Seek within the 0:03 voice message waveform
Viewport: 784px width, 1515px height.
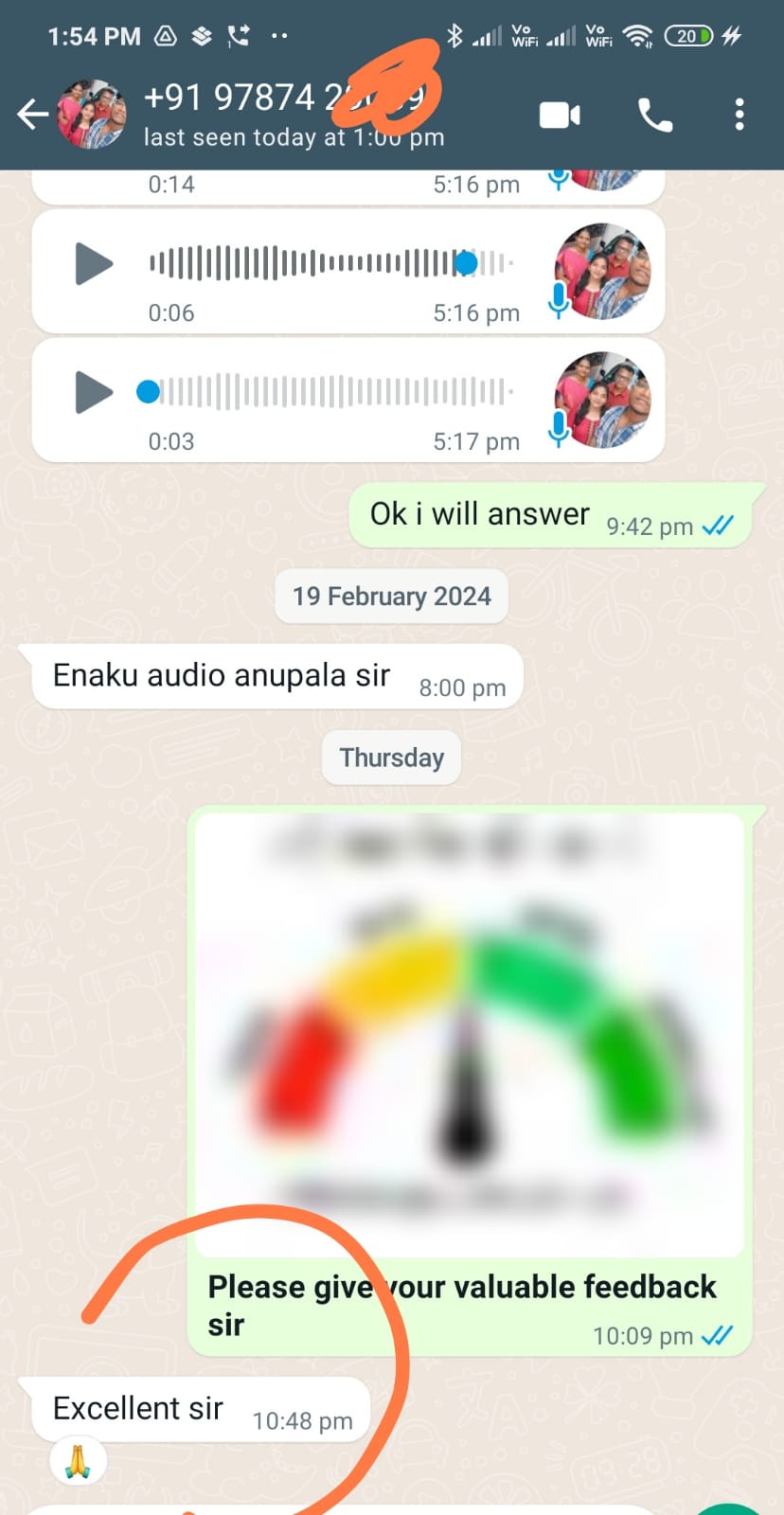pos(331,392)
